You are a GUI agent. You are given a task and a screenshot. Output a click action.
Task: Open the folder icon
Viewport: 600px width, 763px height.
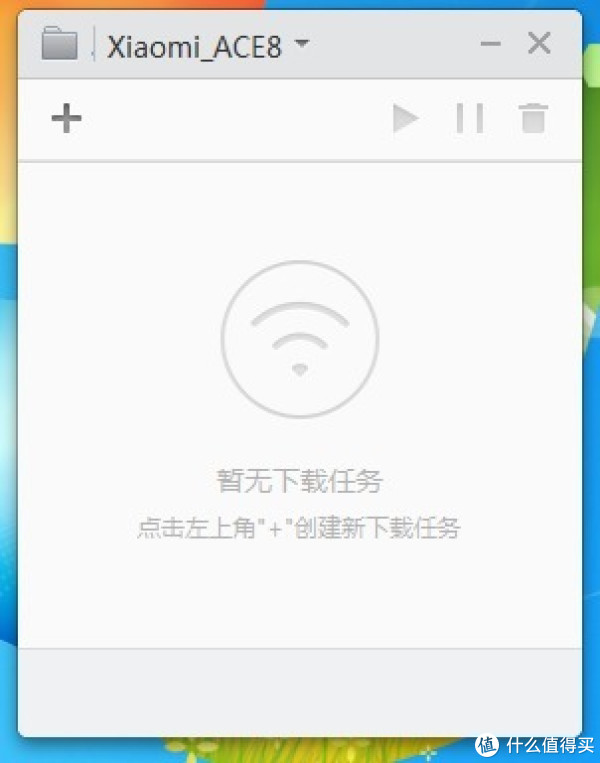coord(60,44)
